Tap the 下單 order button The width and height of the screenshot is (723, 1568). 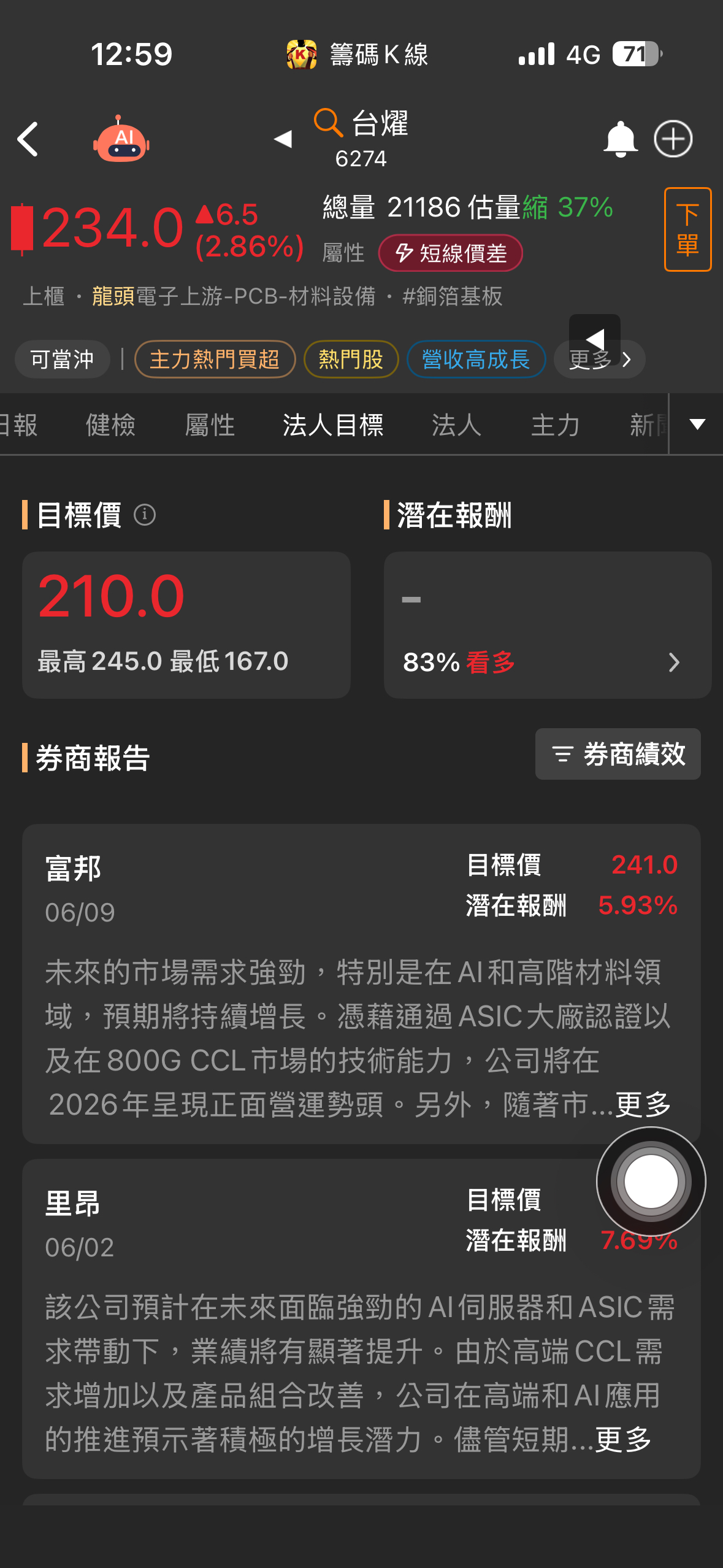click(687, 229)
